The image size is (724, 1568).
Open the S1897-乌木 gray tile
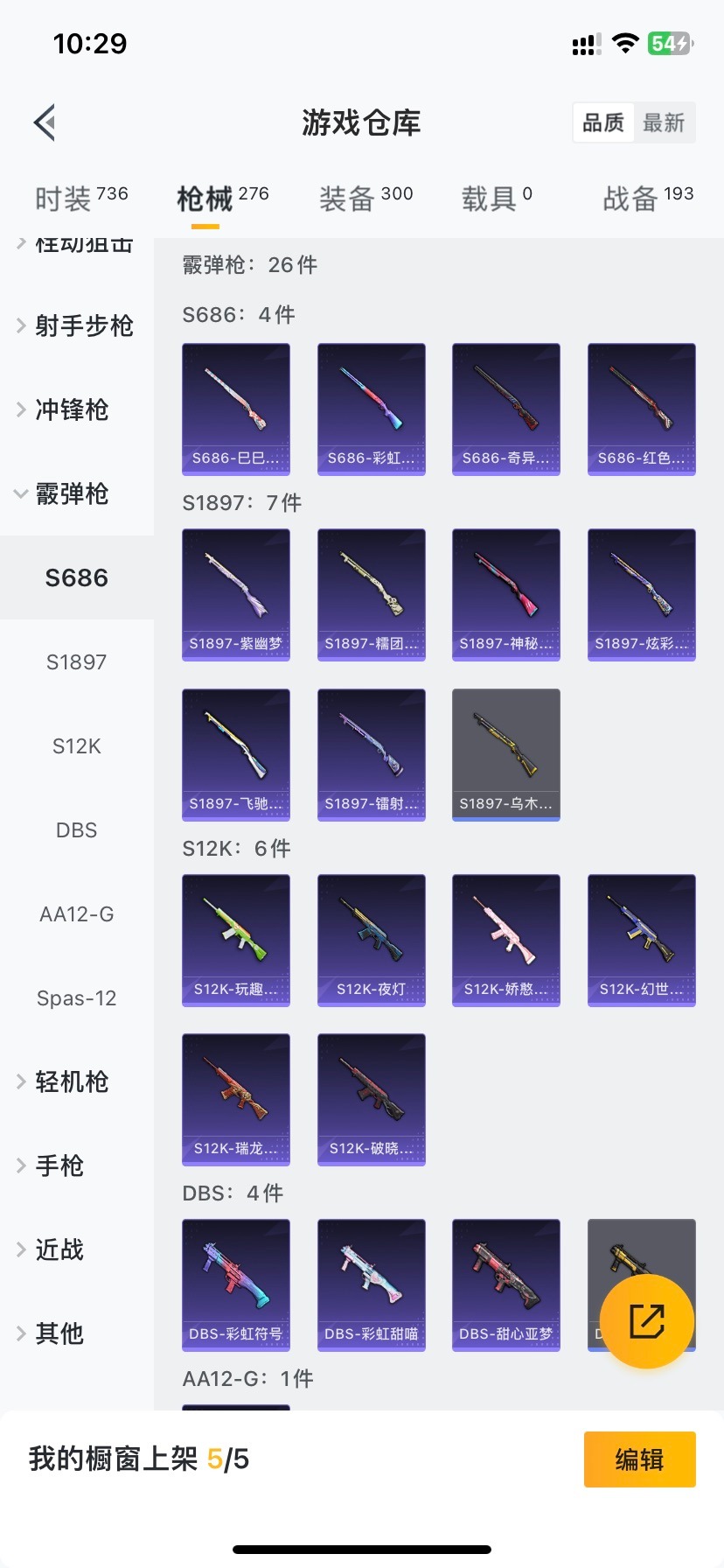505,754
